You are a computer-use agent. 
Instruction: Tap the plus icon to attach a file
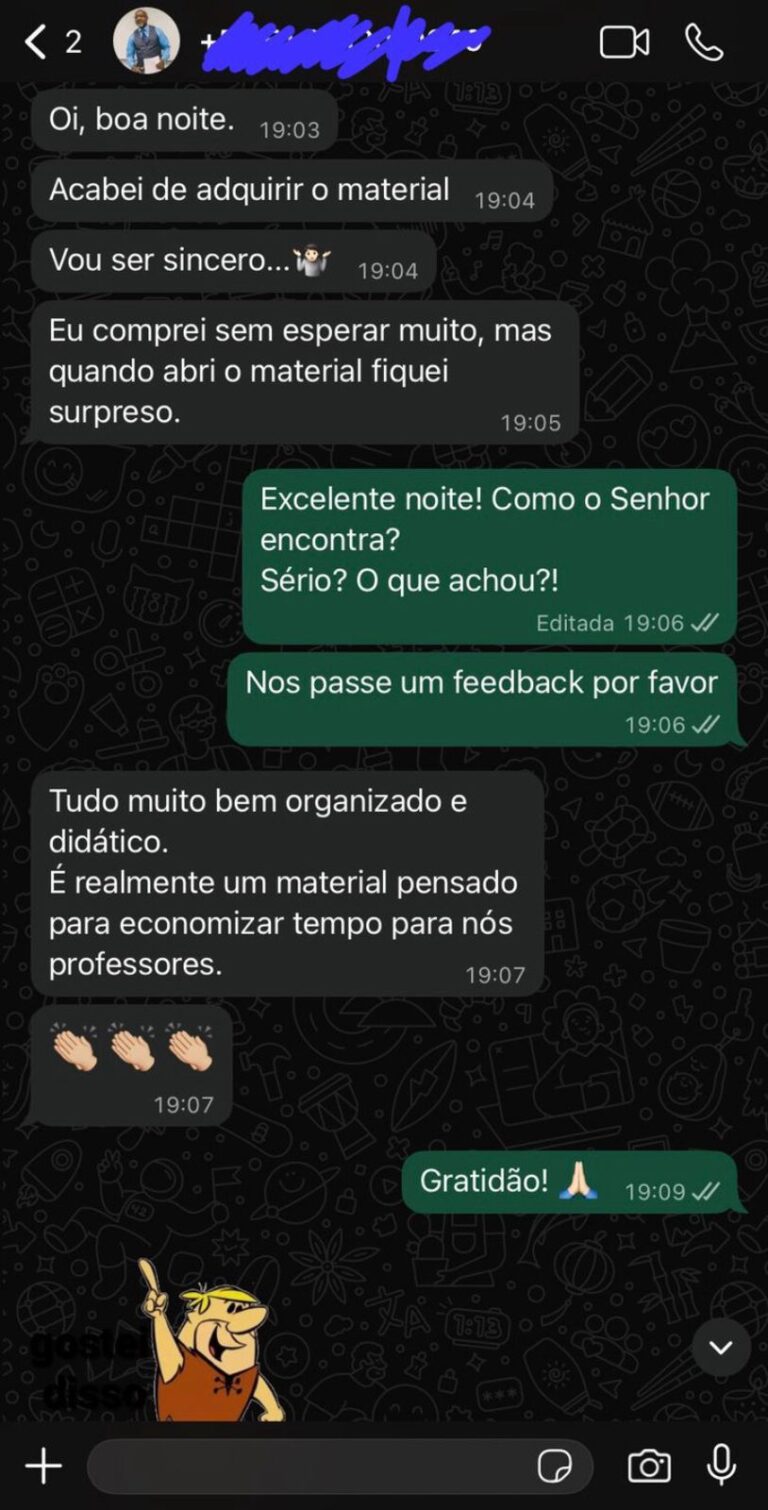42,1466
